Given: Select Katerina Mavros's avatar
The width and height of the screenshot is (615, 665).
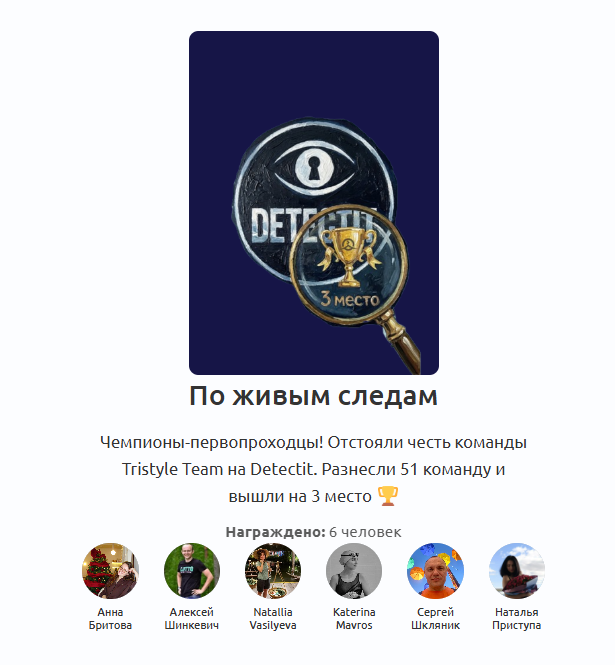Looking at the screenshot, I should click(x=354, y=572).
